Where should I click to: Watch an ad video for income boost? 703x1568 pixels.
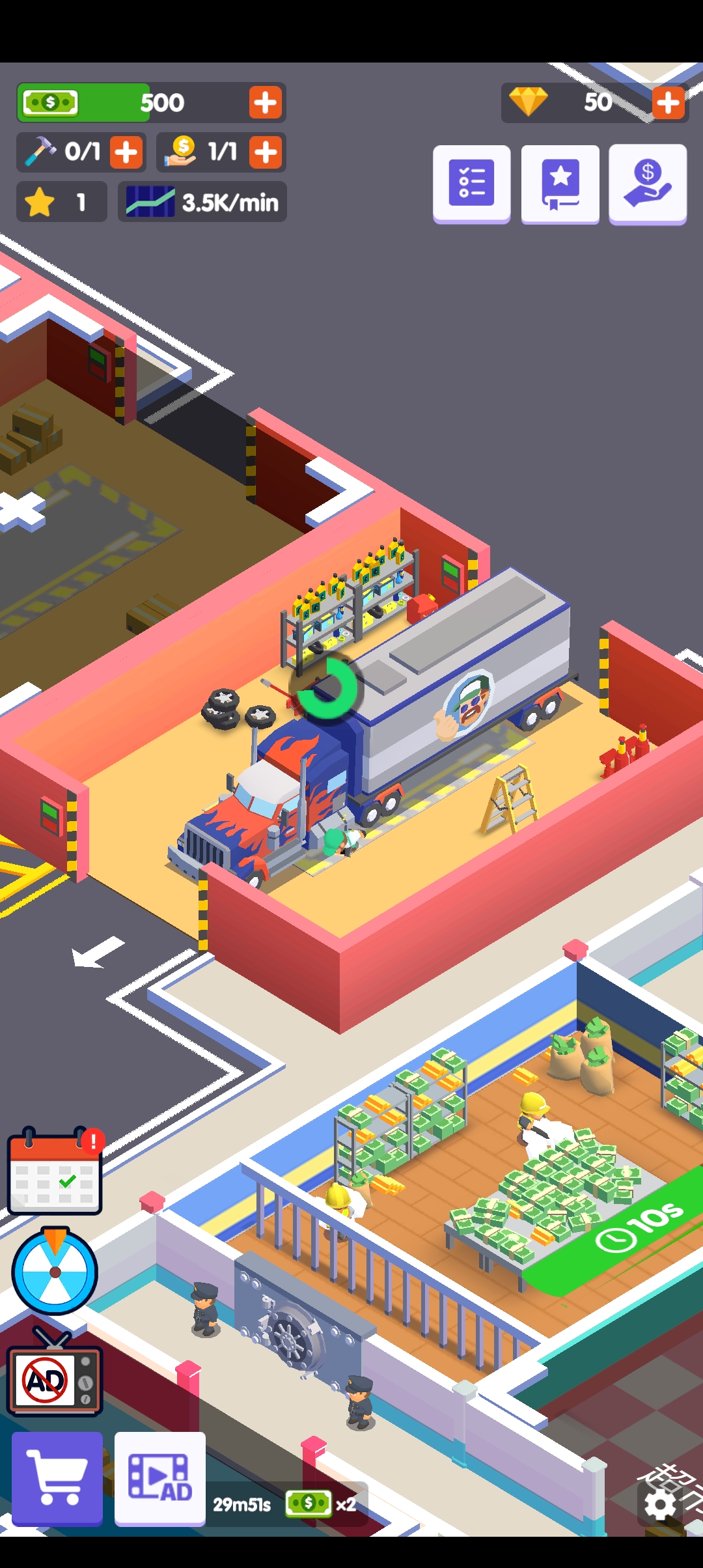coord(160,1478)
